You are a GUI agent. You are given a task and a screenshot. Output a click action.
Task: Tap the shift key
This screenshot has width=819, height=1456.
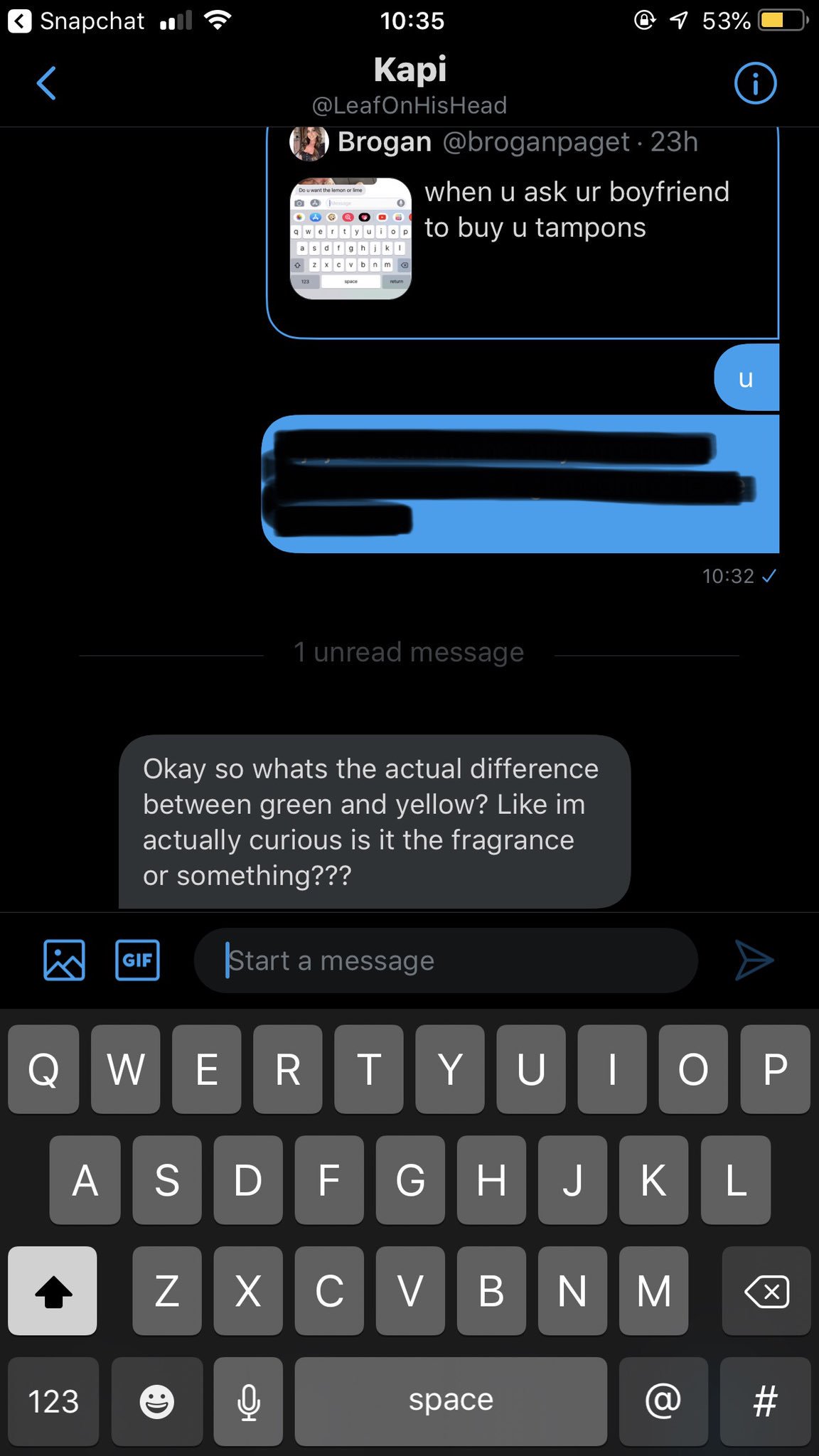tap(53, 1291)
